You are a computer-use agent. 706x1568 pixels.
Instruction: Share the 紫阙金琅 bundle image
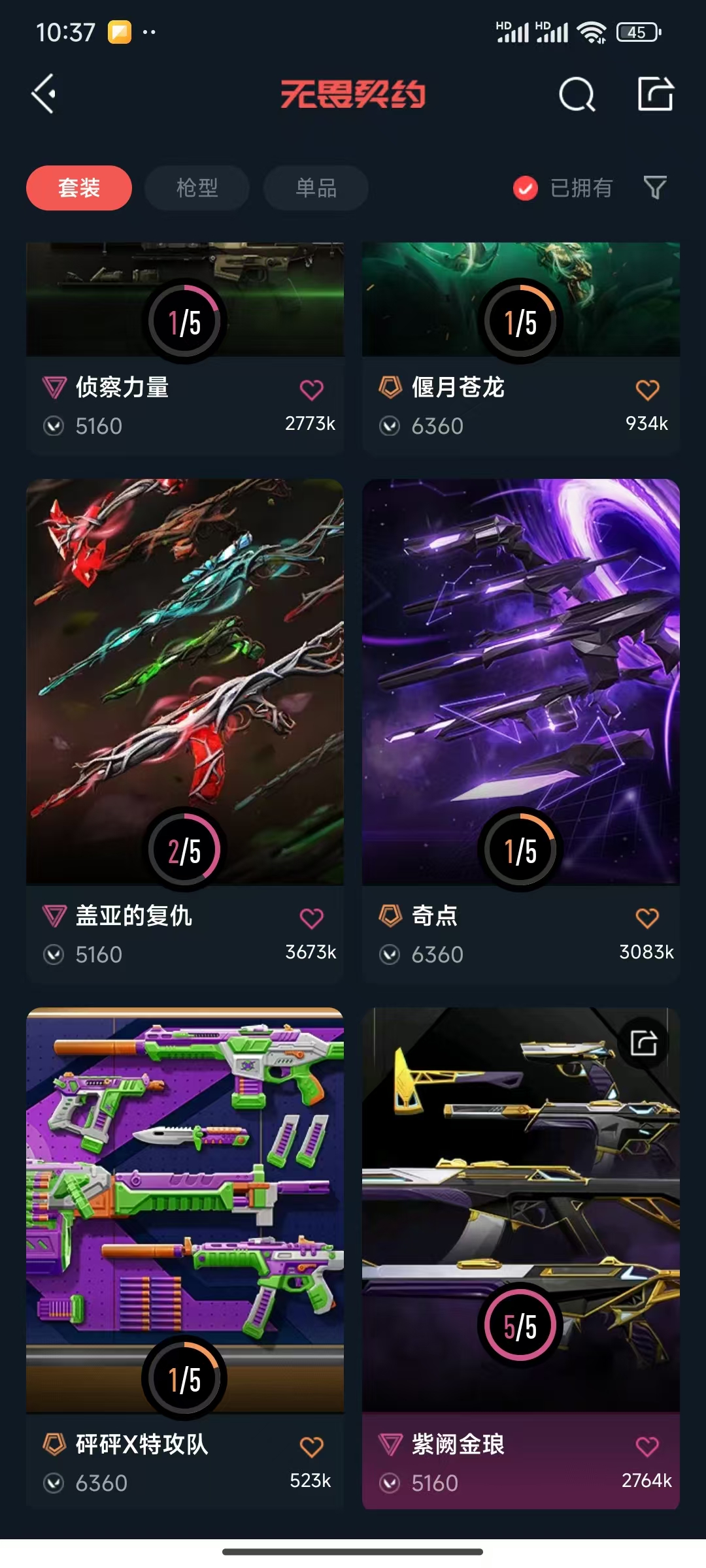643,1043
